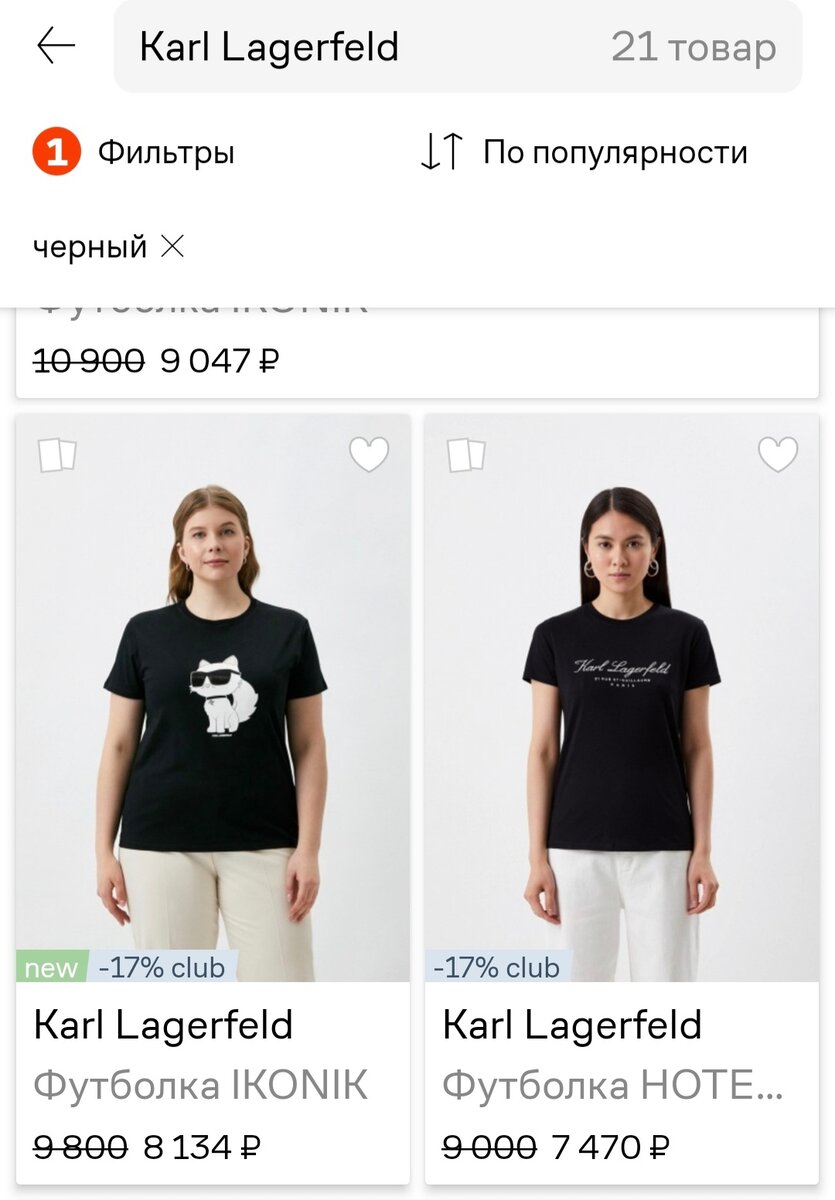Tap the 21 товар counter
The height and width of the screenshot is (1200, 835).
[x=695, y=44]
